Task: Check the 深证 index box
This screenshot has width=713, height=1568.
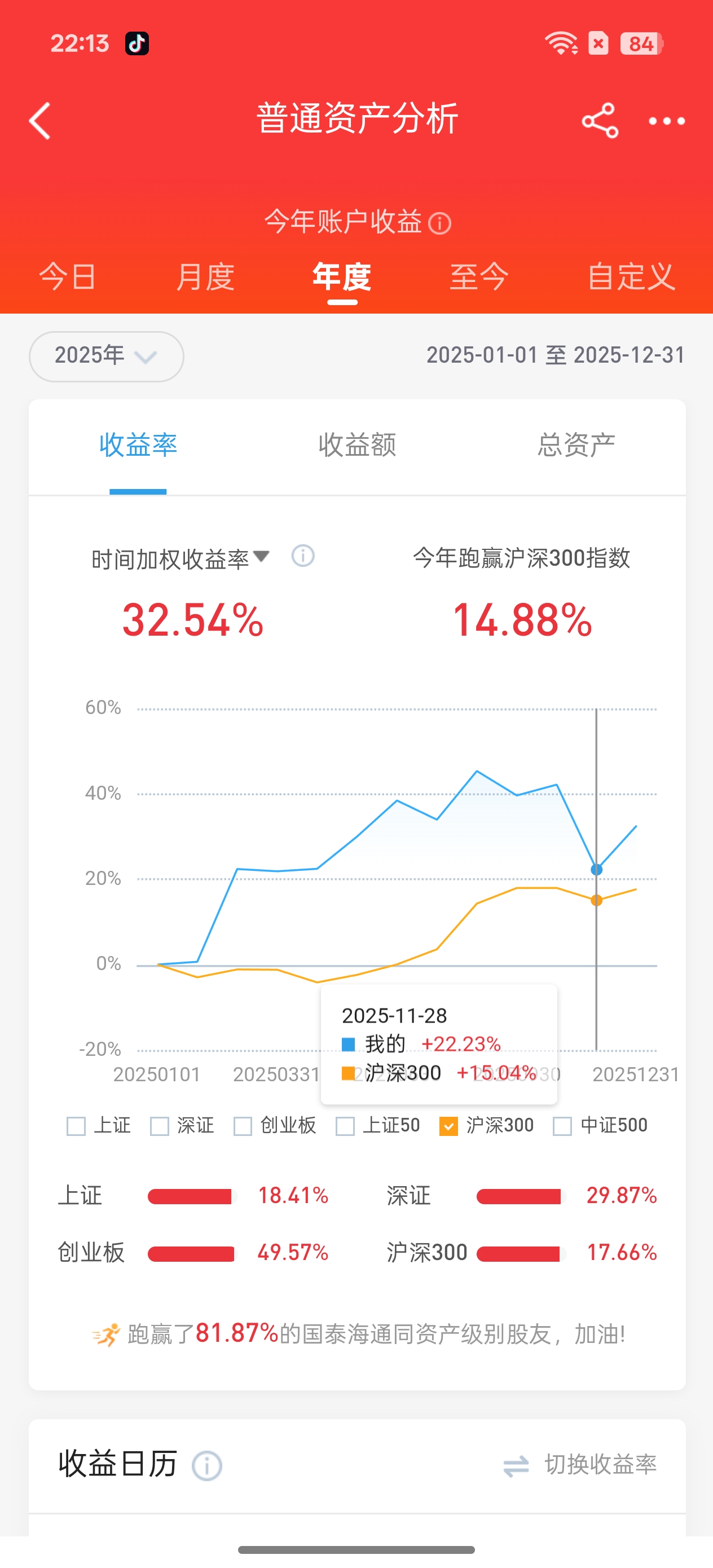Action: (160, 1126)
